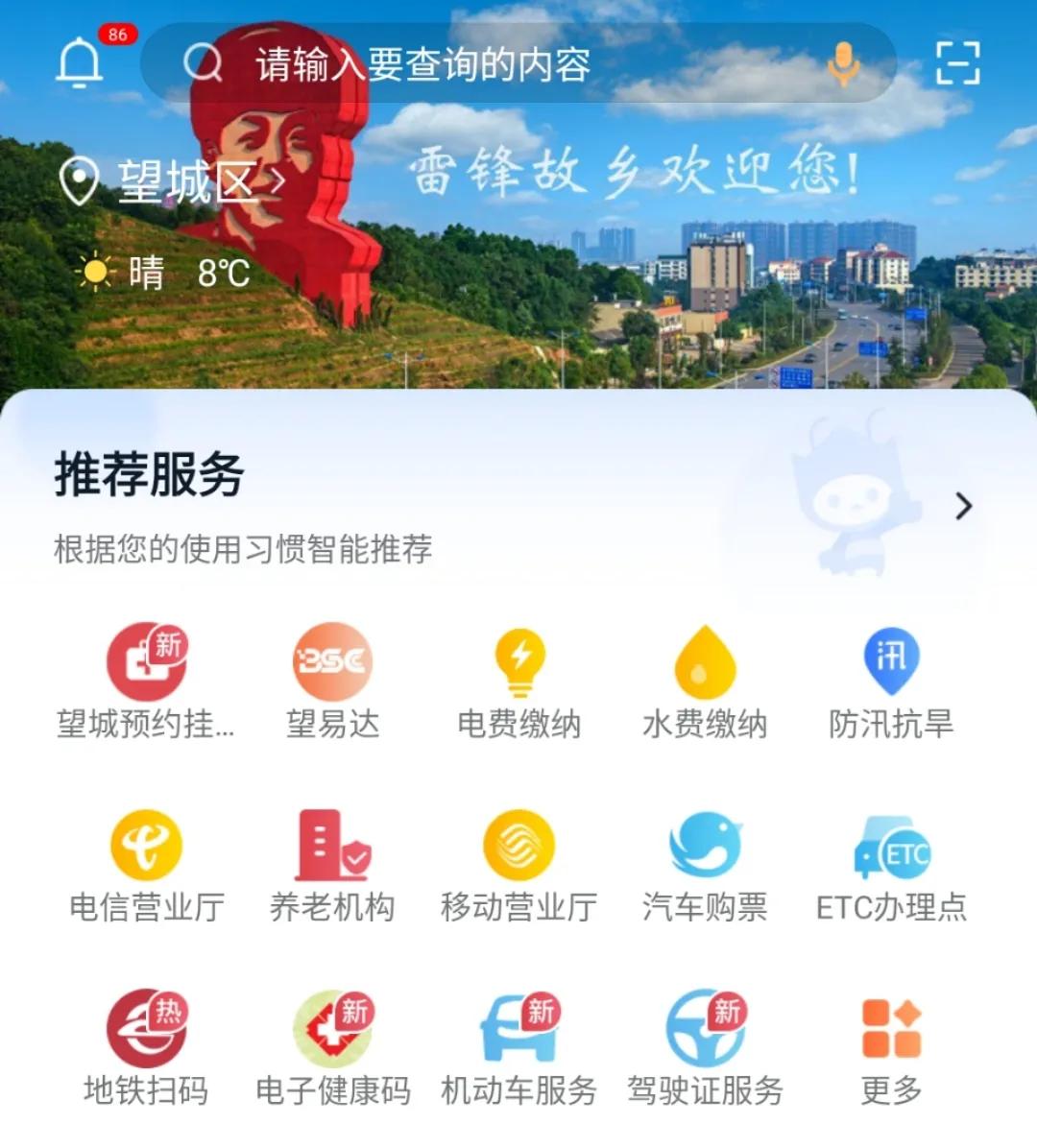Expand the 推荐服务 section arrow

click(963, 507)
